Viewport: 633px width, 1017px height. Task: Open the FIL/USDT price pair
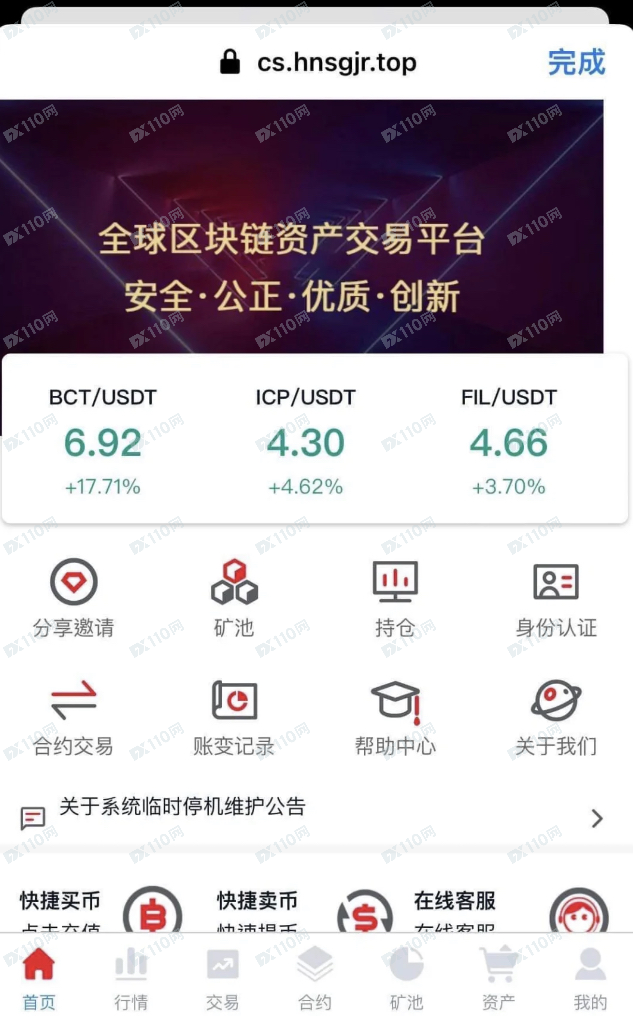508,442
